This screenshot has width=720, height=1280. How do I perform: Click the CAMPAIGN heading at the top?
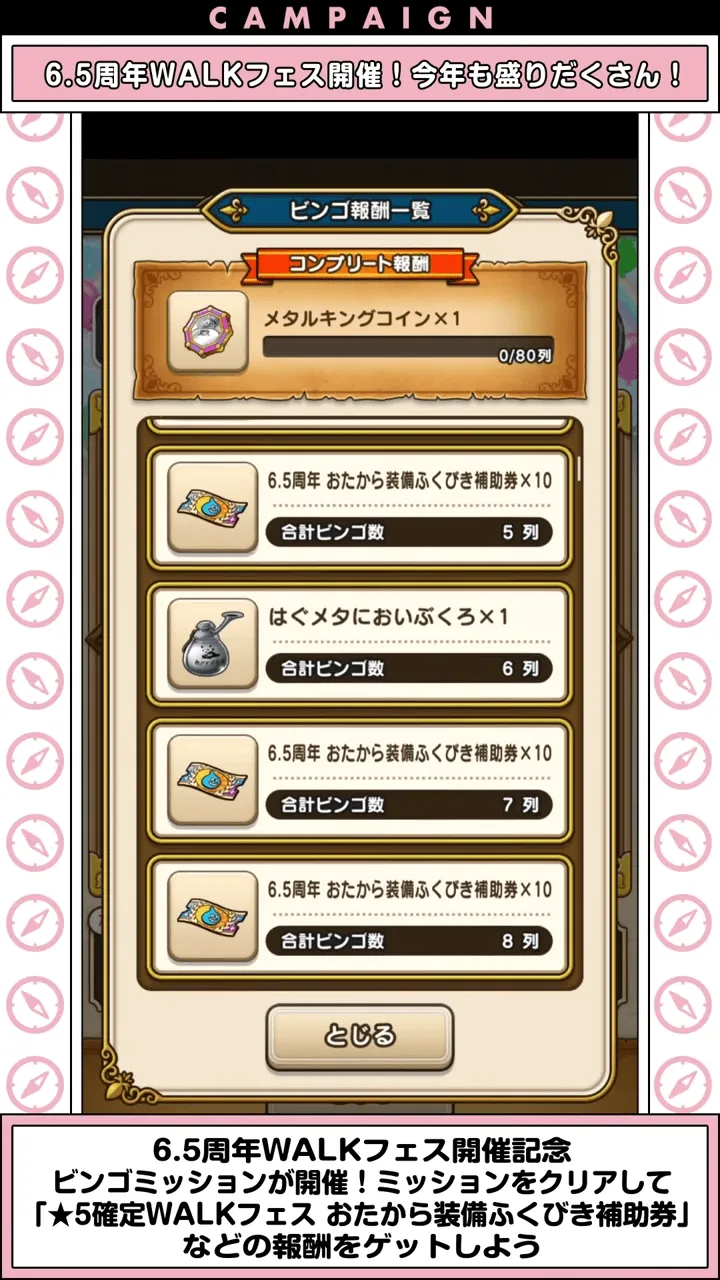coord(360,16)
